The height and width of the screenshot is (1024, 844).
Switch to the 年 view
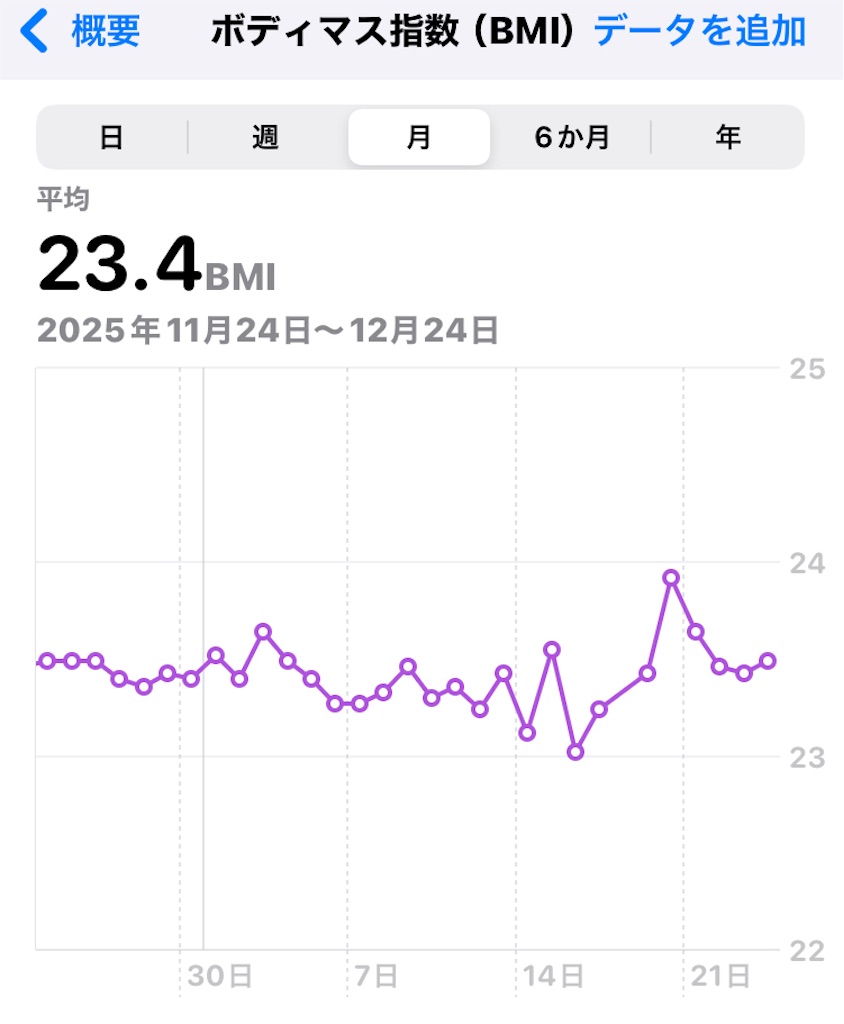point(727,137)
